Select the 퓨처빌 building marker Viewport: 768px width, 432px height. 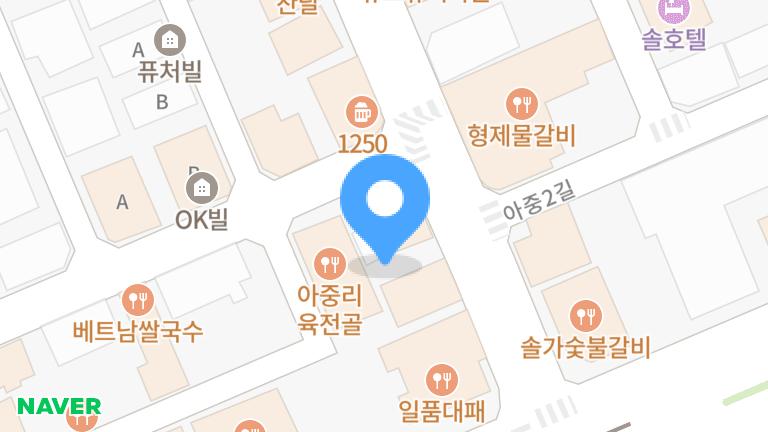171,40
